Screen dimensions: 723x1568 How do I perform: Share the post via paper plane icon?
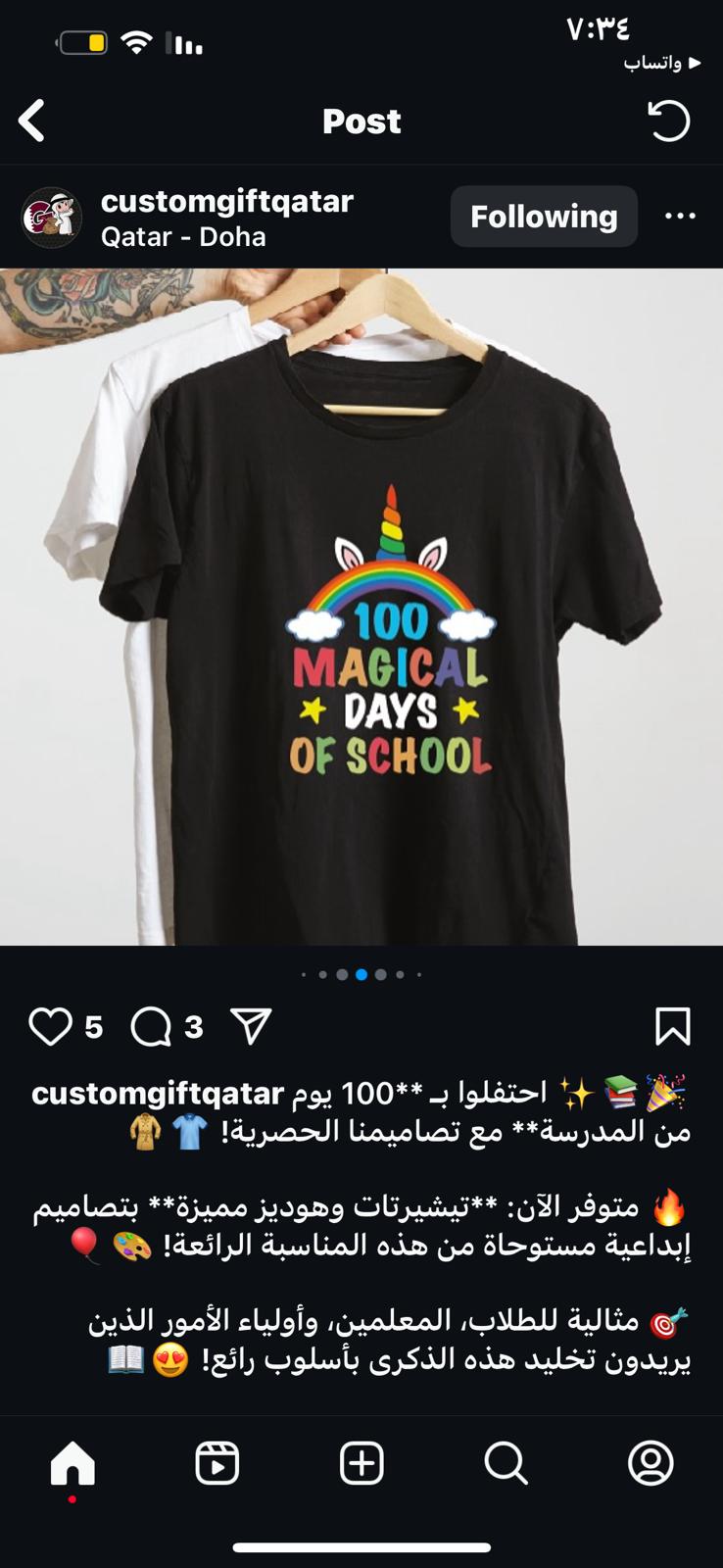(251, 1026)
